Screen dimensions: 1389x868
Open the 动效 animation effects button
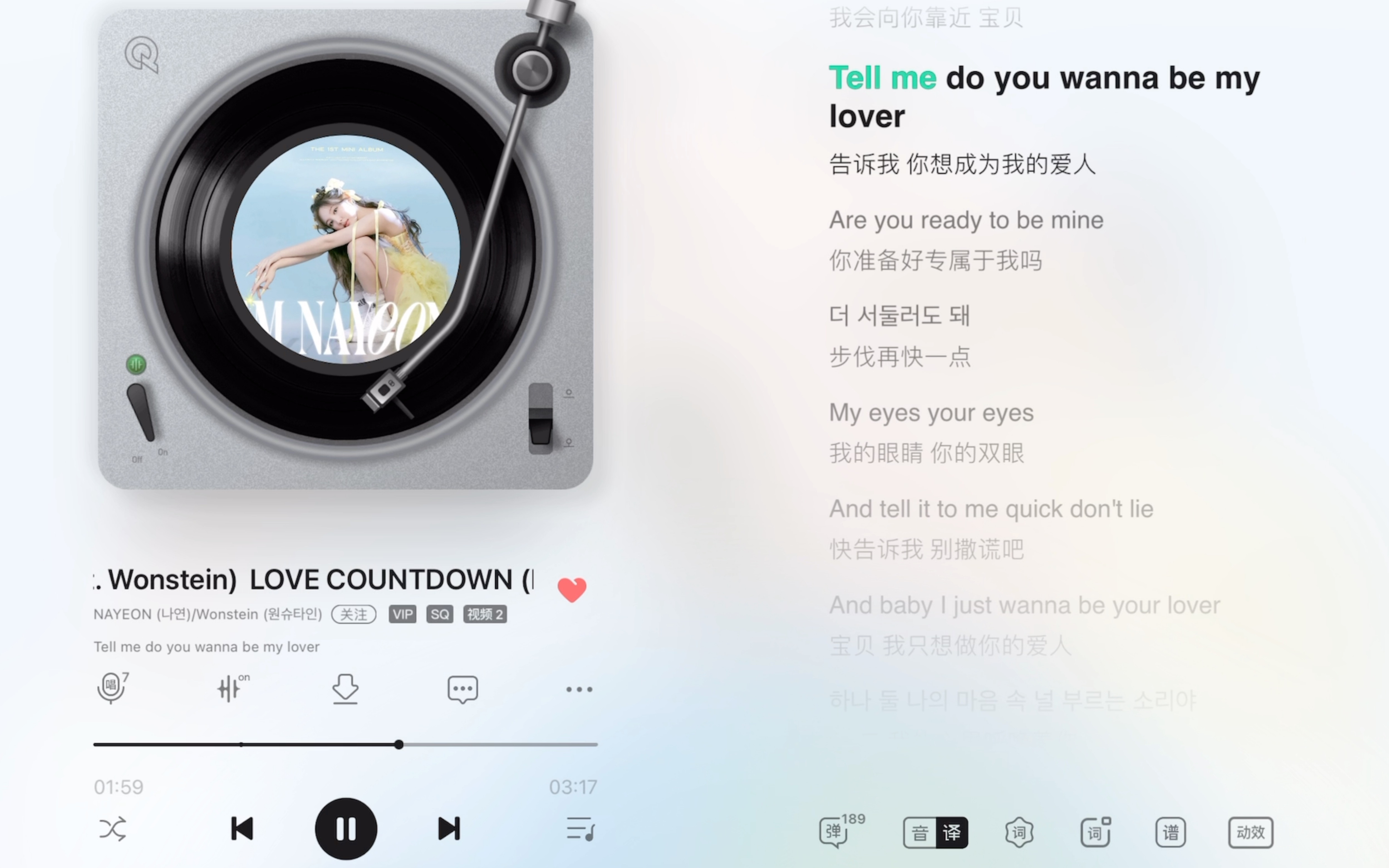[x=1250, y=832]
